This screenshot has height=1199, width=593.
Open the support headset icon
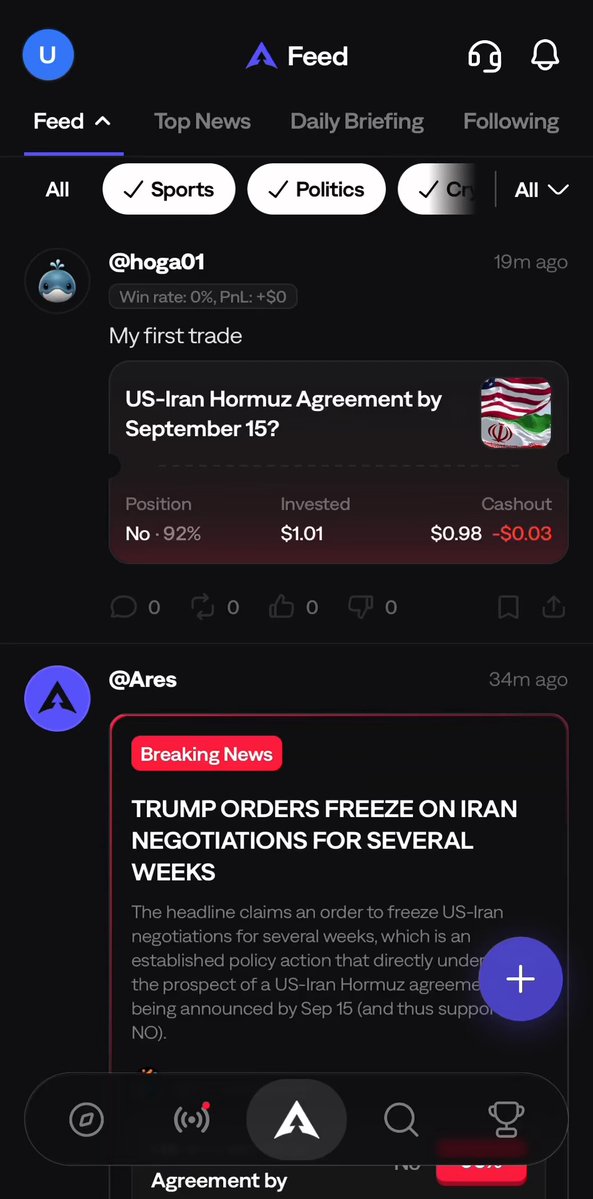coord(484,56)
